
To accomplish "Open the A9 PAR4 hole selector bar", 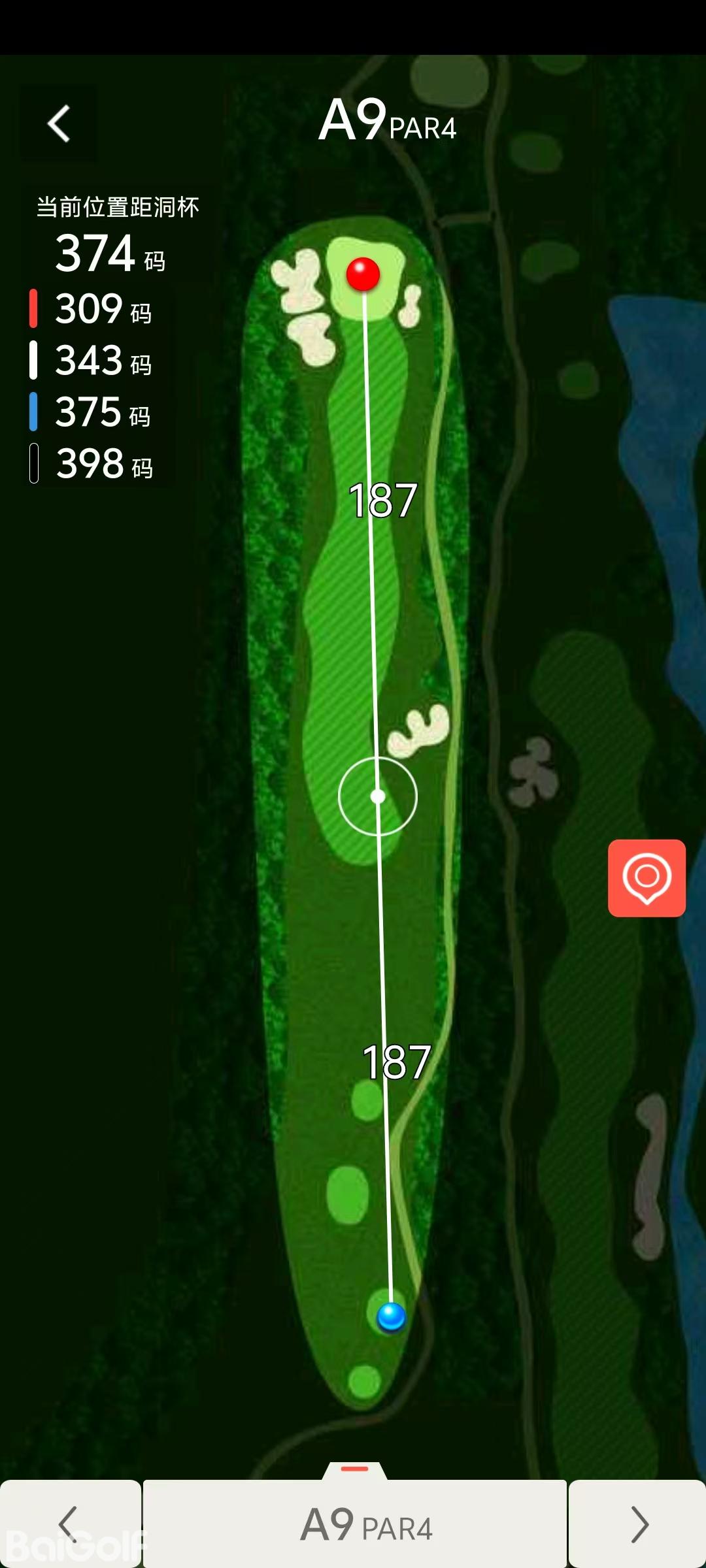I will pos(354,1524).
